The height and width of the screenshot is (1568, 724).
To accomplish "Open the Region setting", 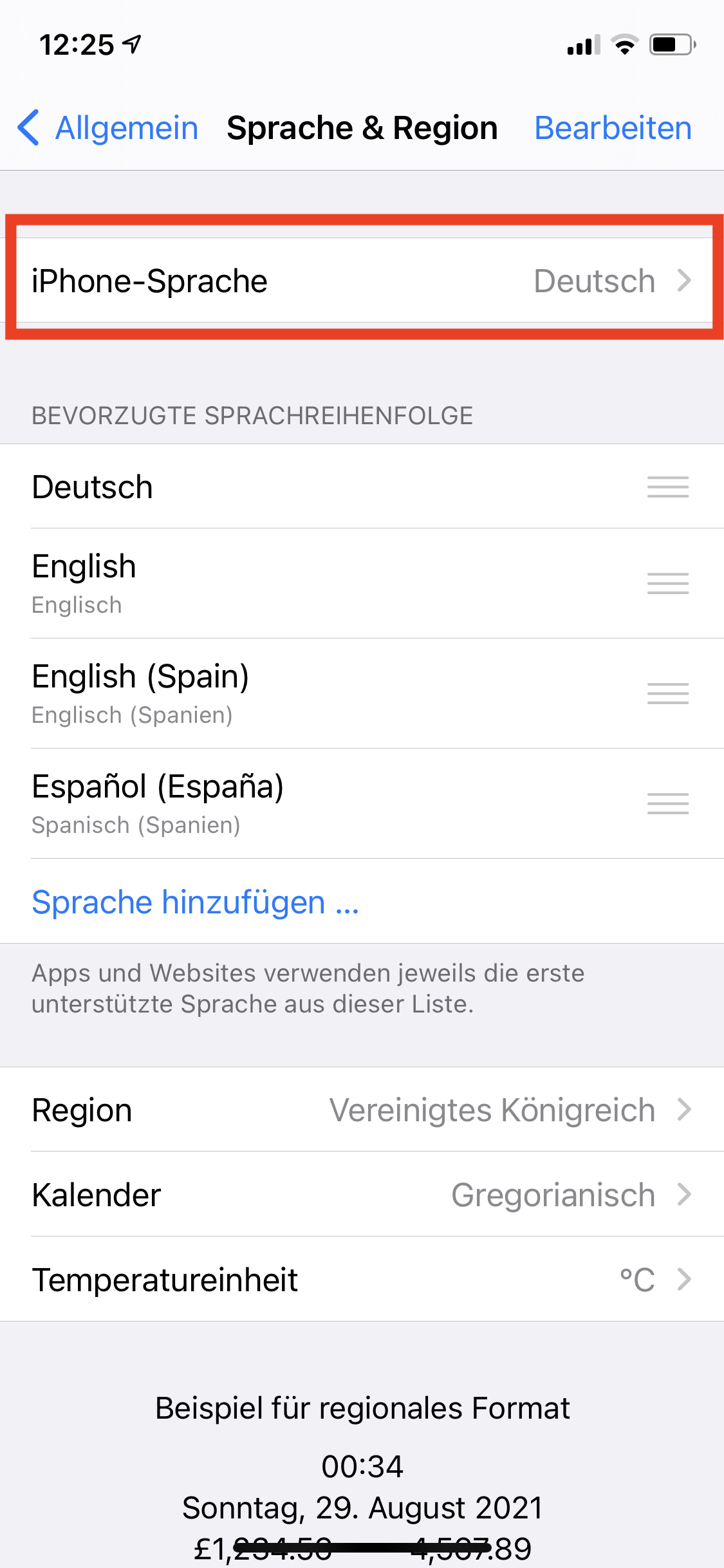I will [362, 1110].
